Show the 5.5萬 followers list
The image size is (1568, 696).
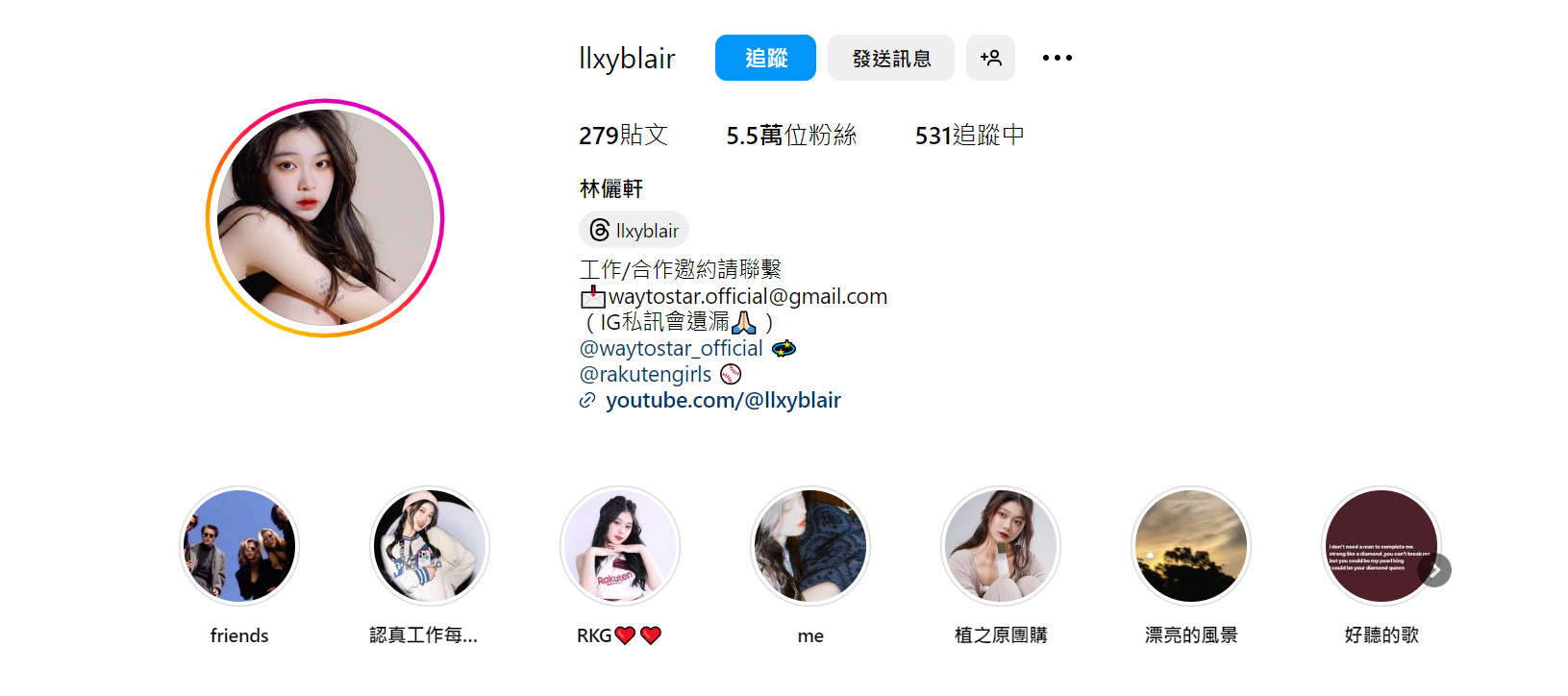click(x=790, y=136)
